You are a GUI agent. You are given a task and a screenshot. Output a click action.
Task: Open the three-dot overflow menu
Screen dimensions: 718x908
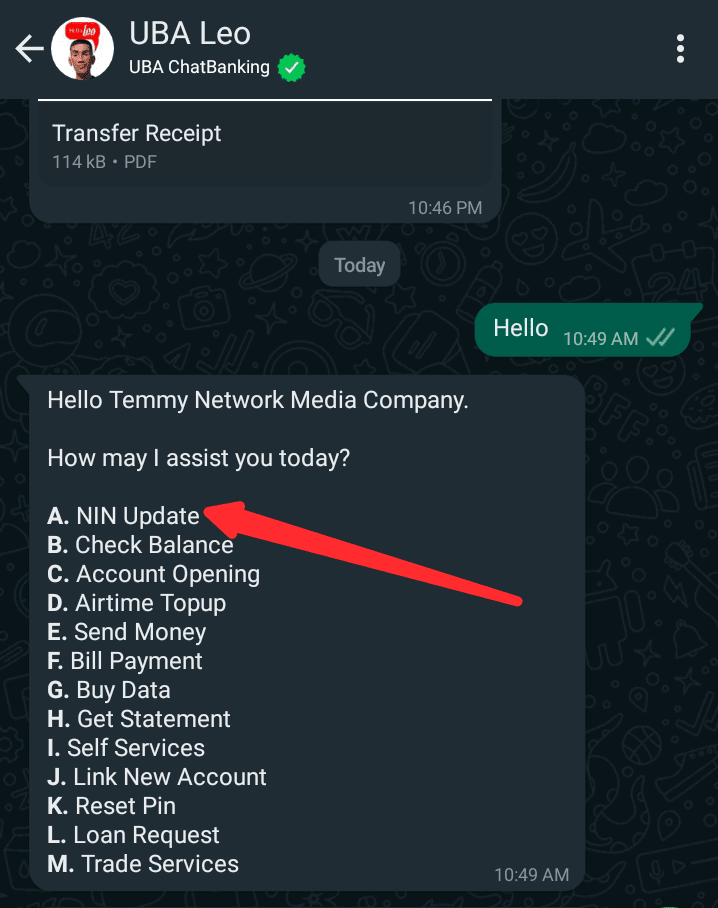(680, 49)
